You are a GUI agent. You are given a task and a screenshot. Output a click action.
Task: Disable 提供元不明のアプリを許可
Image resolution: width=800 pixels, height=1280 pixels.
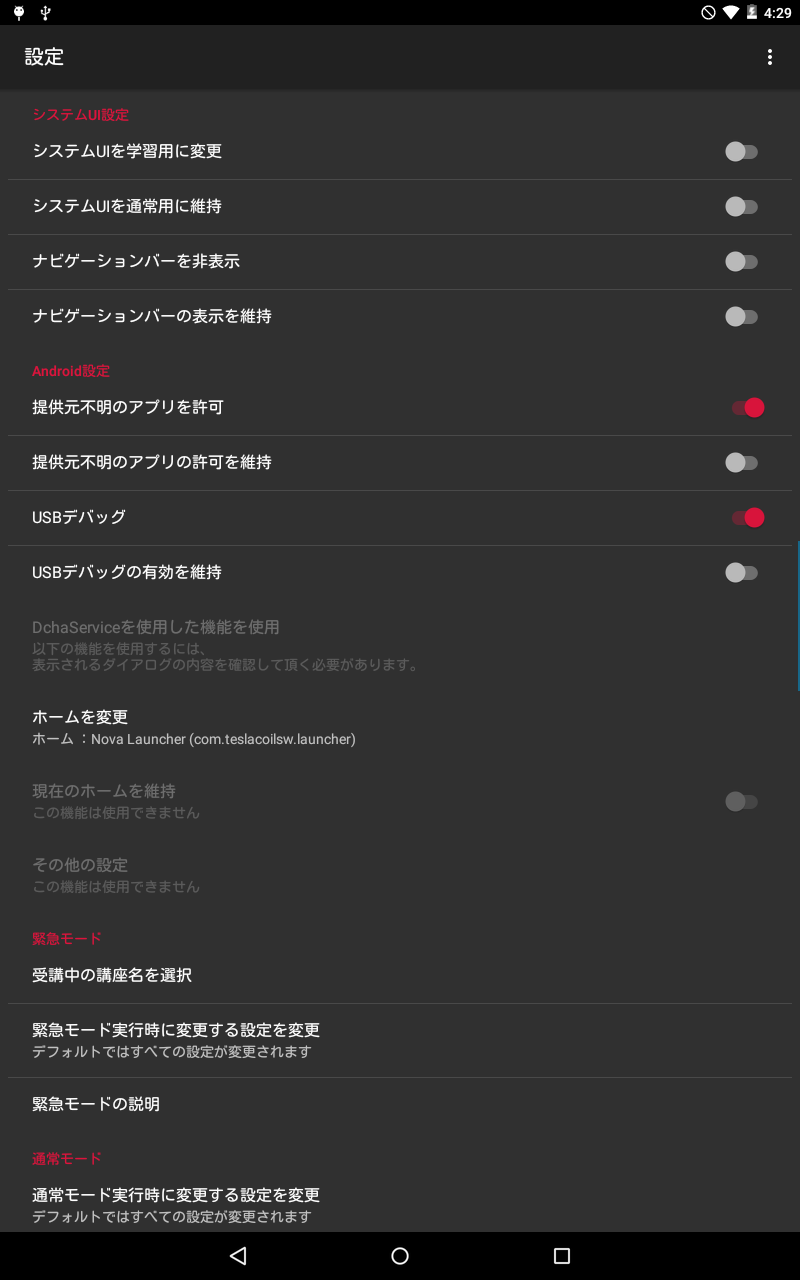click(x=747, y=408)
